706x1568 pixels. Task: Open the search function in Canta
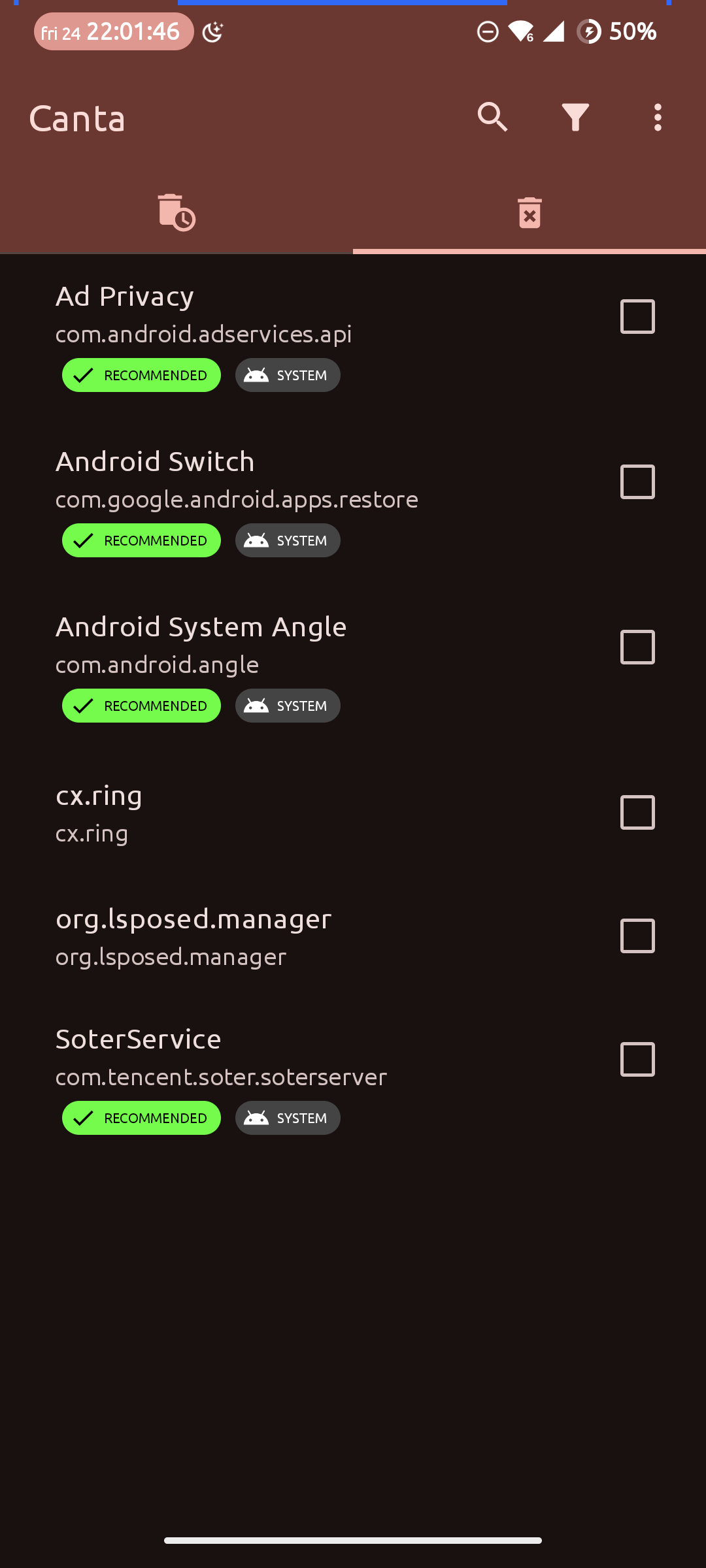pyautogui.click(x=492, y=118)
